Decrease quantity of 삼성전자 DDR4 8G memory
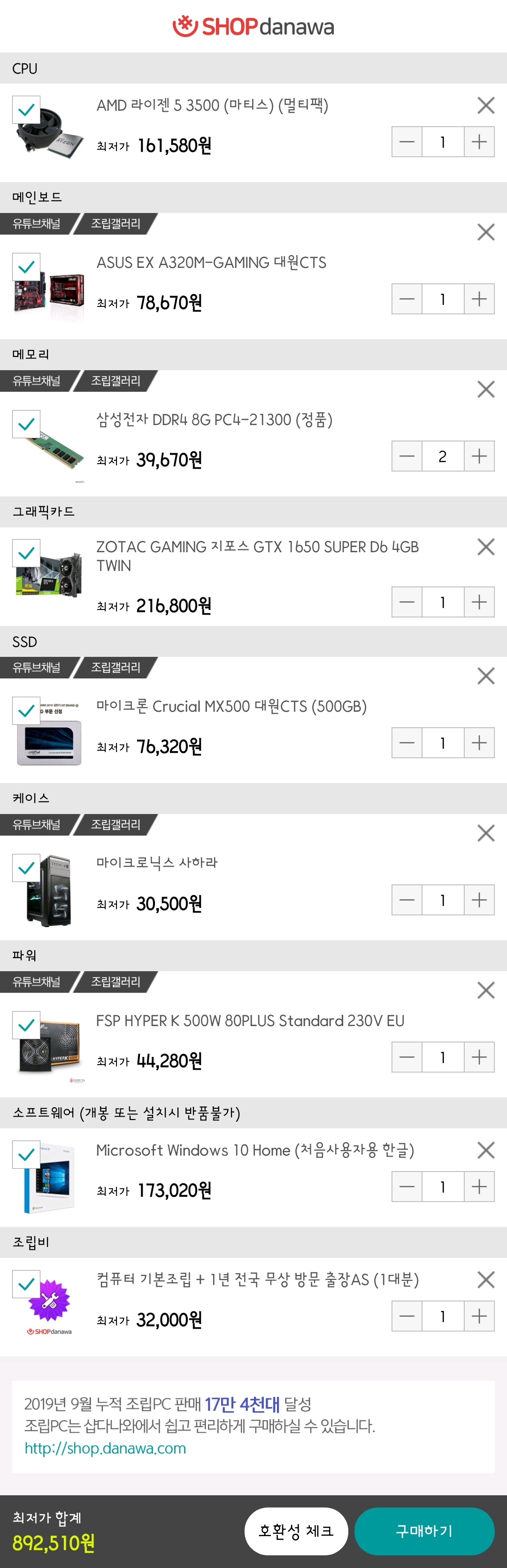This screenshot has width=507, height=1568. click(407, 456)
